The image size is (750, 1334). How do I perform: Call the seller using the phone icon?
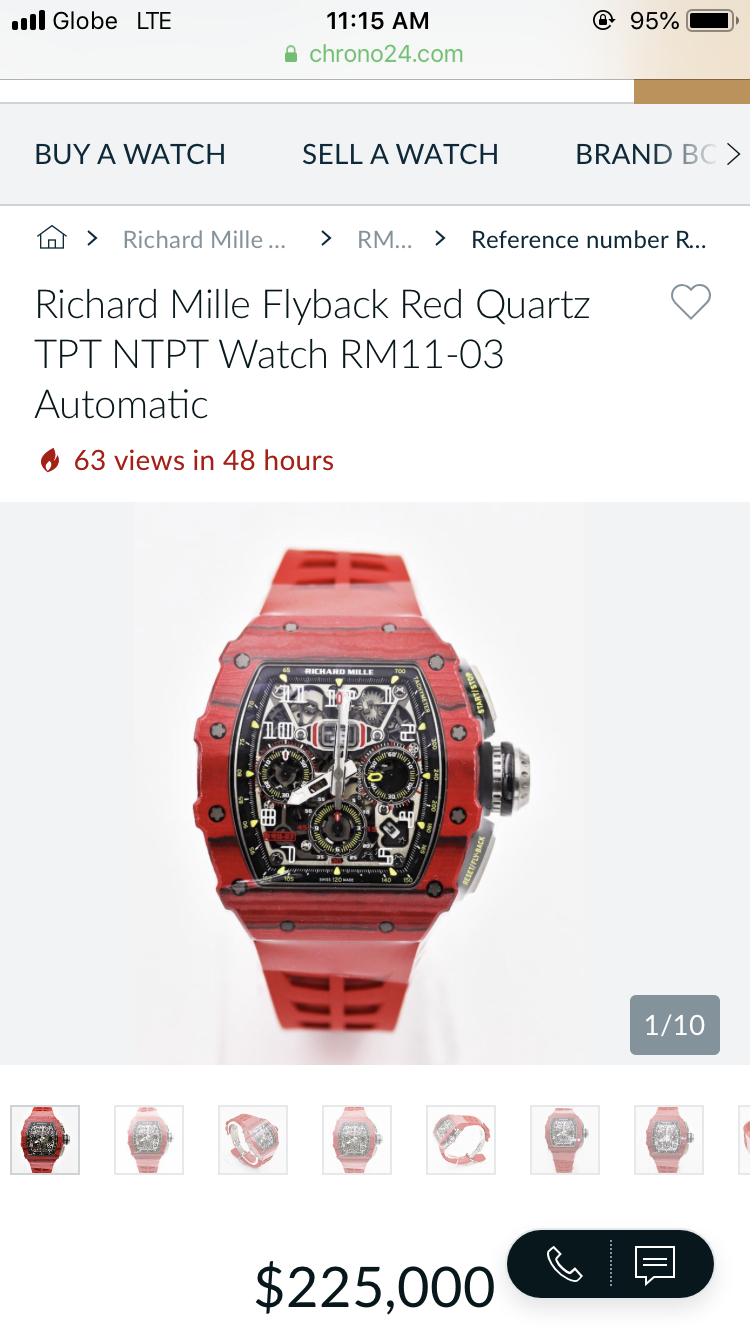(x=564, y=1265)
